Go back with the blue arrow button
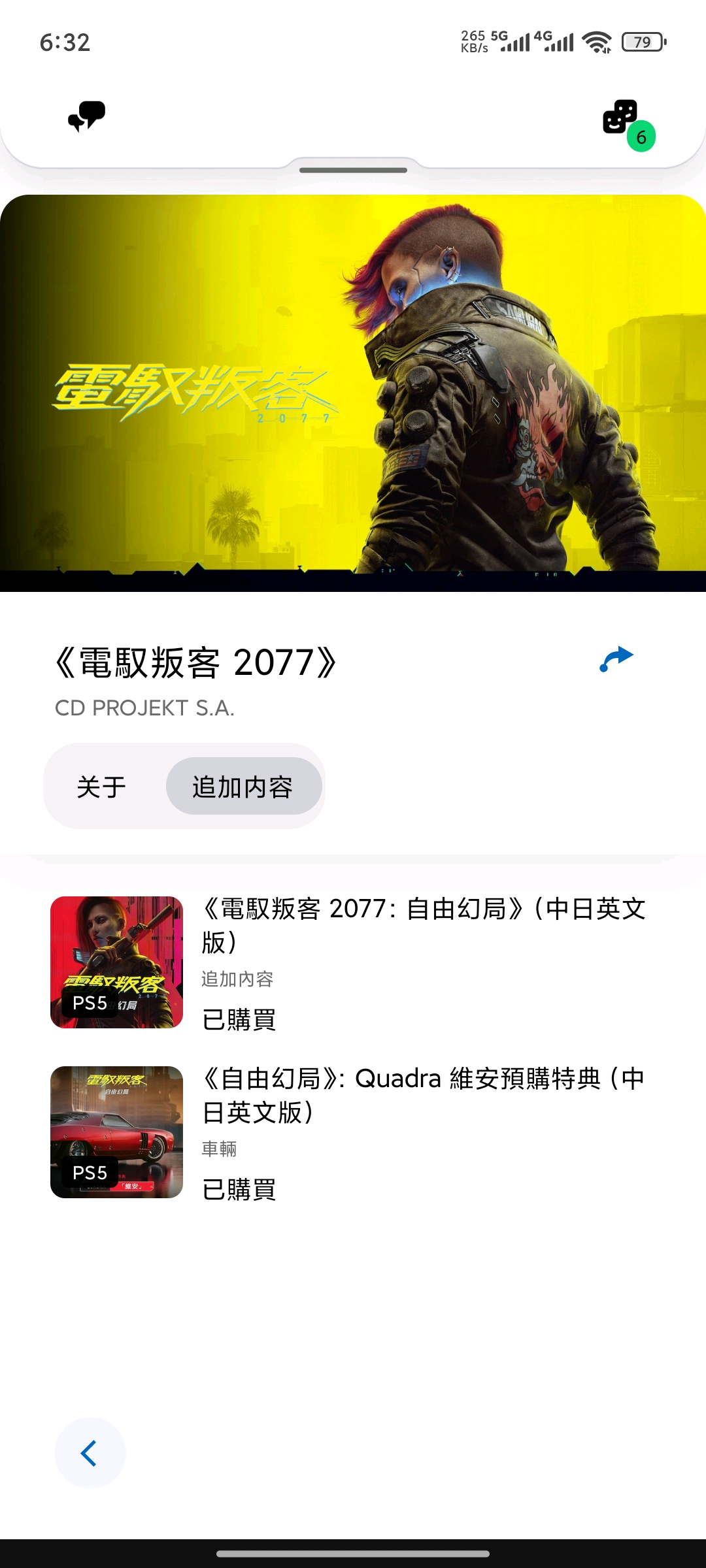The height and width of the screenshot is (1568, 706). click(90, 1453)
